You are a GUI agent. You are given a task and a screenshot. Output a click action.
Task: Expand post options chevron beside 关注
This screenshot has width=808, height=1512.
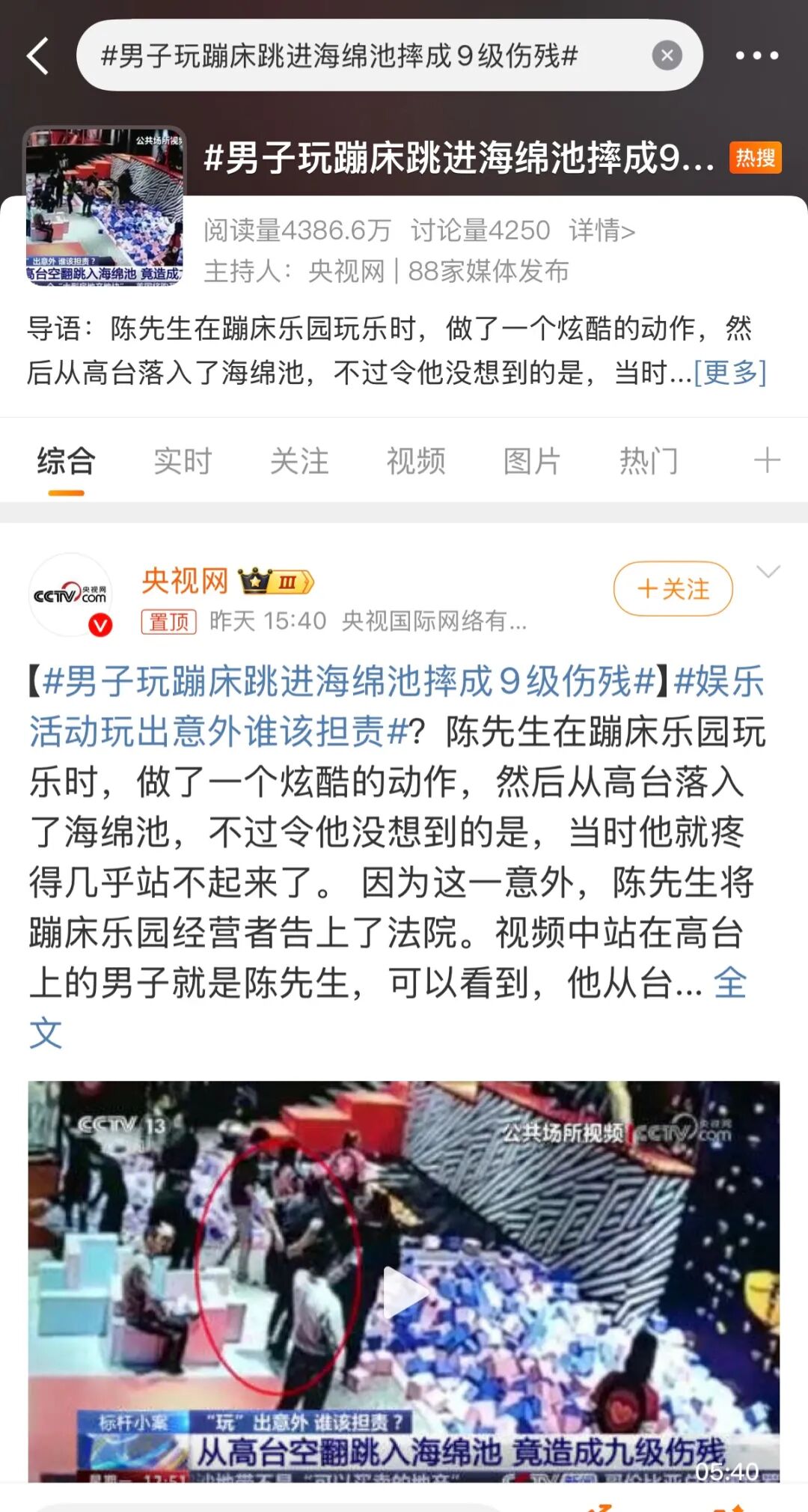[768, 572]
